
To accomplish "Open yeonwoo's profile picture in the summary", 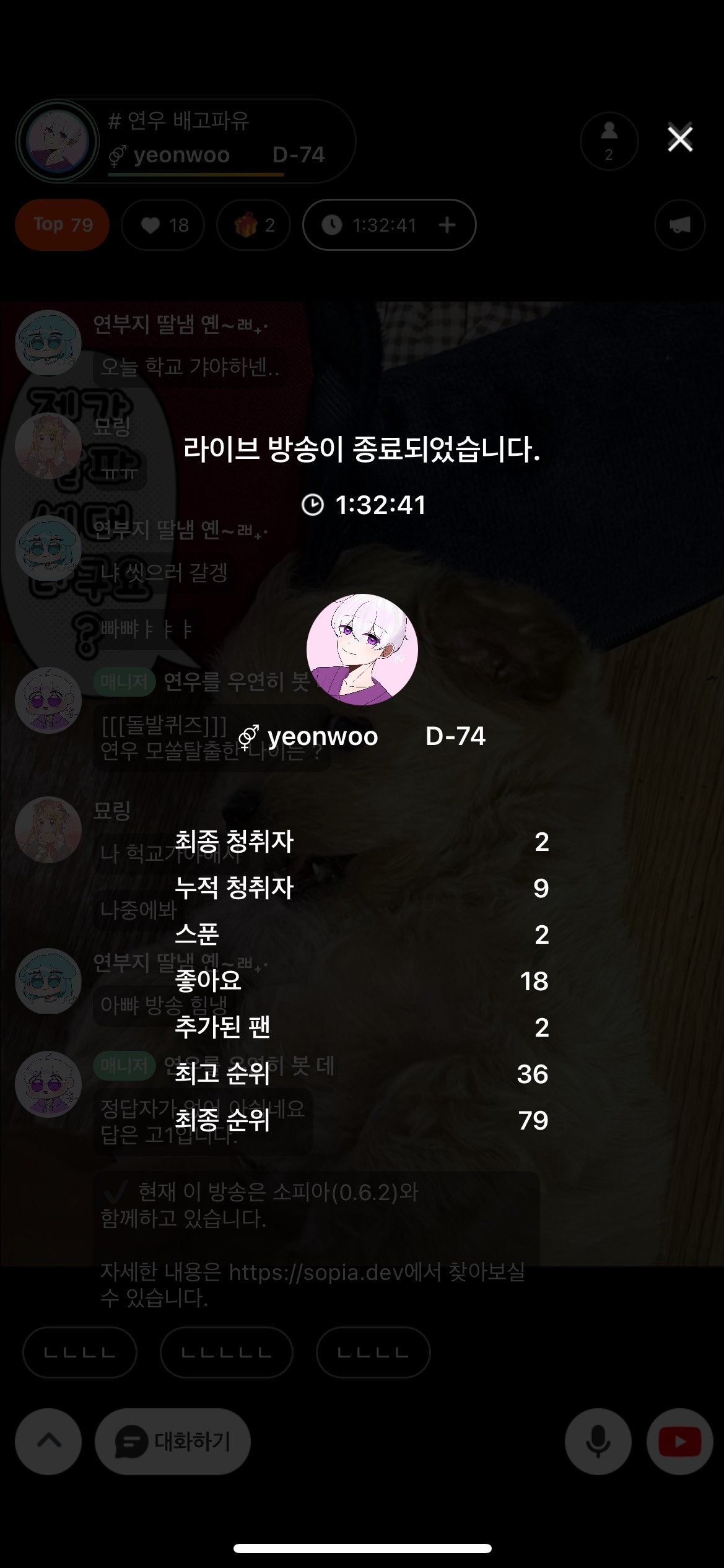I will pyautogui.click(x=362, y=650).
